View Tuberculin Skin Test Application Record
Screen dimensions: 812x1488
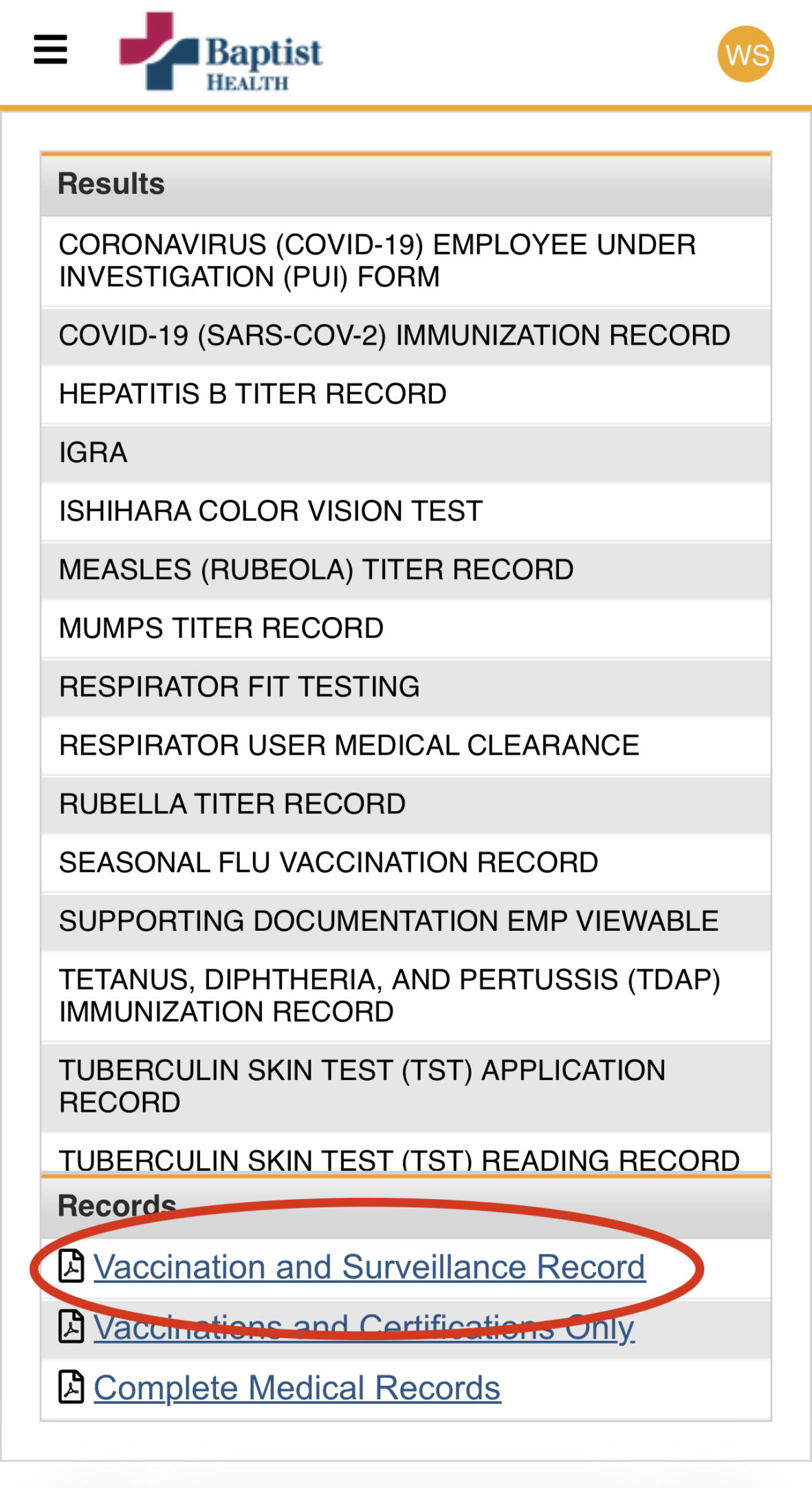pos(362,1086)
